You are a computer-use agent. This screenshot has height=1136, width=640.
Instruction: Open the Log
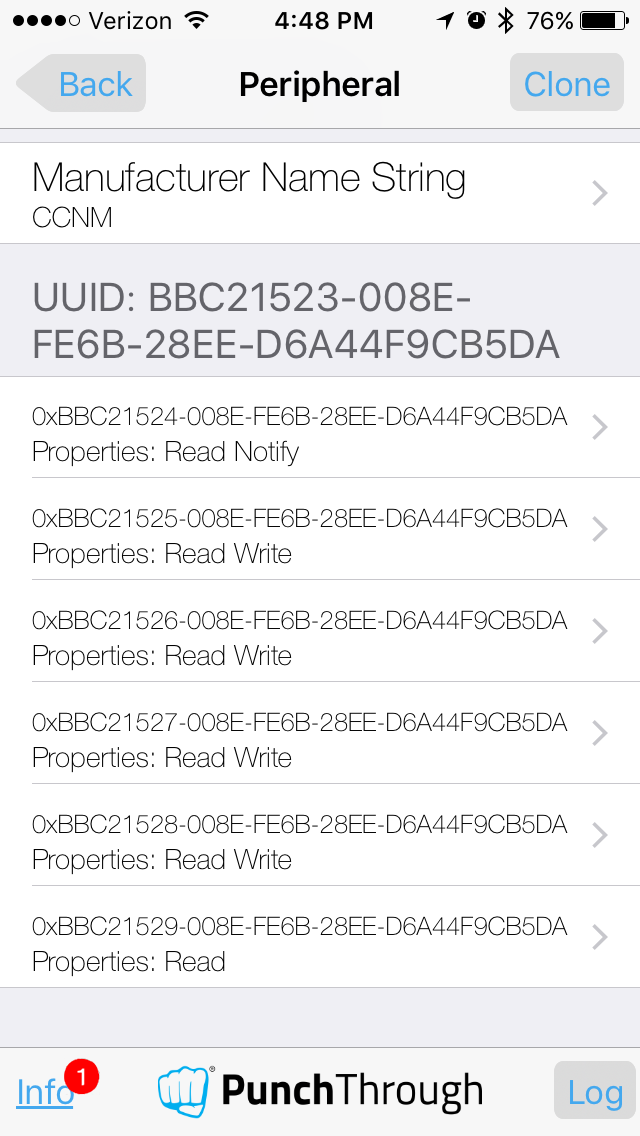coord(595,1090)
